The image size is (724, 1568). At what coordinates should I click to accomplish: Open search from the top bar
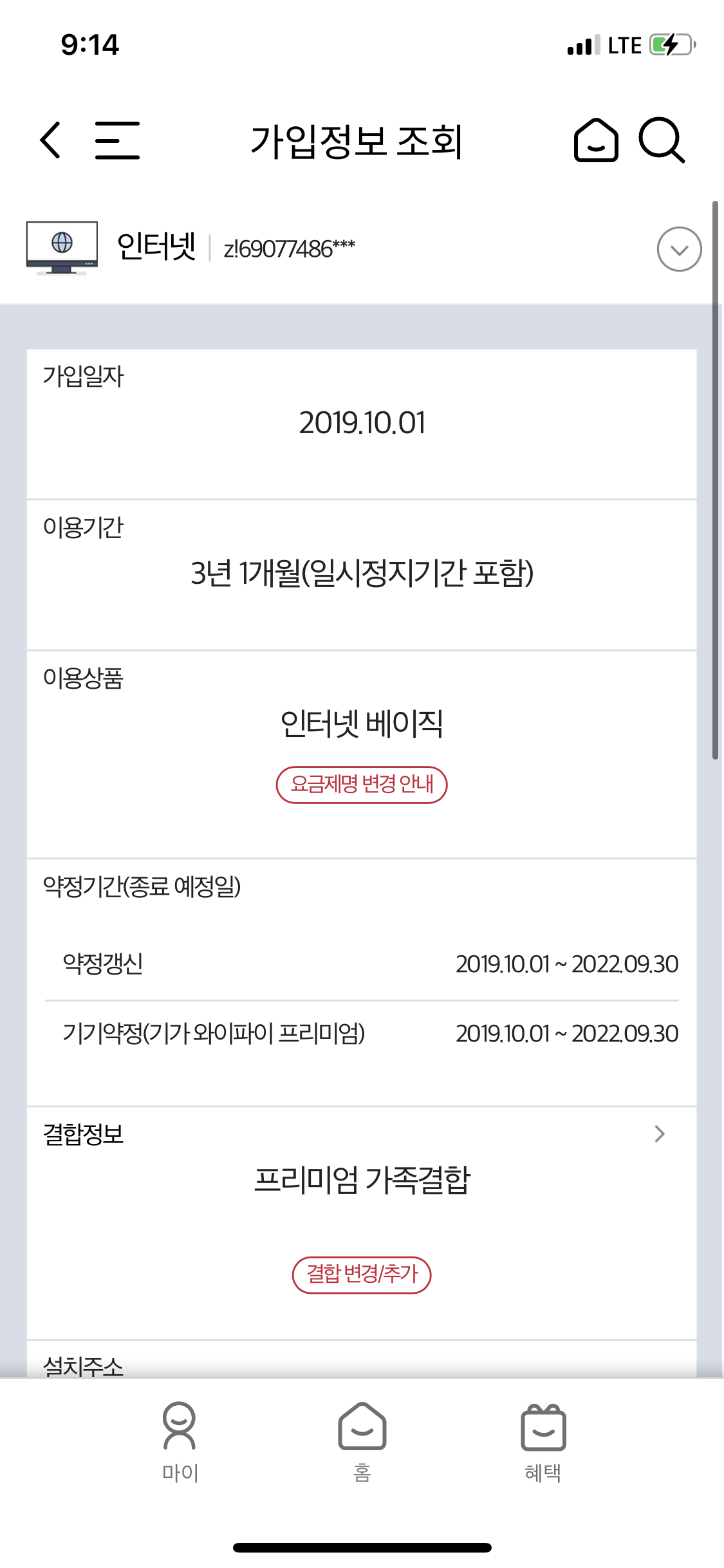(x=661, y=140)
